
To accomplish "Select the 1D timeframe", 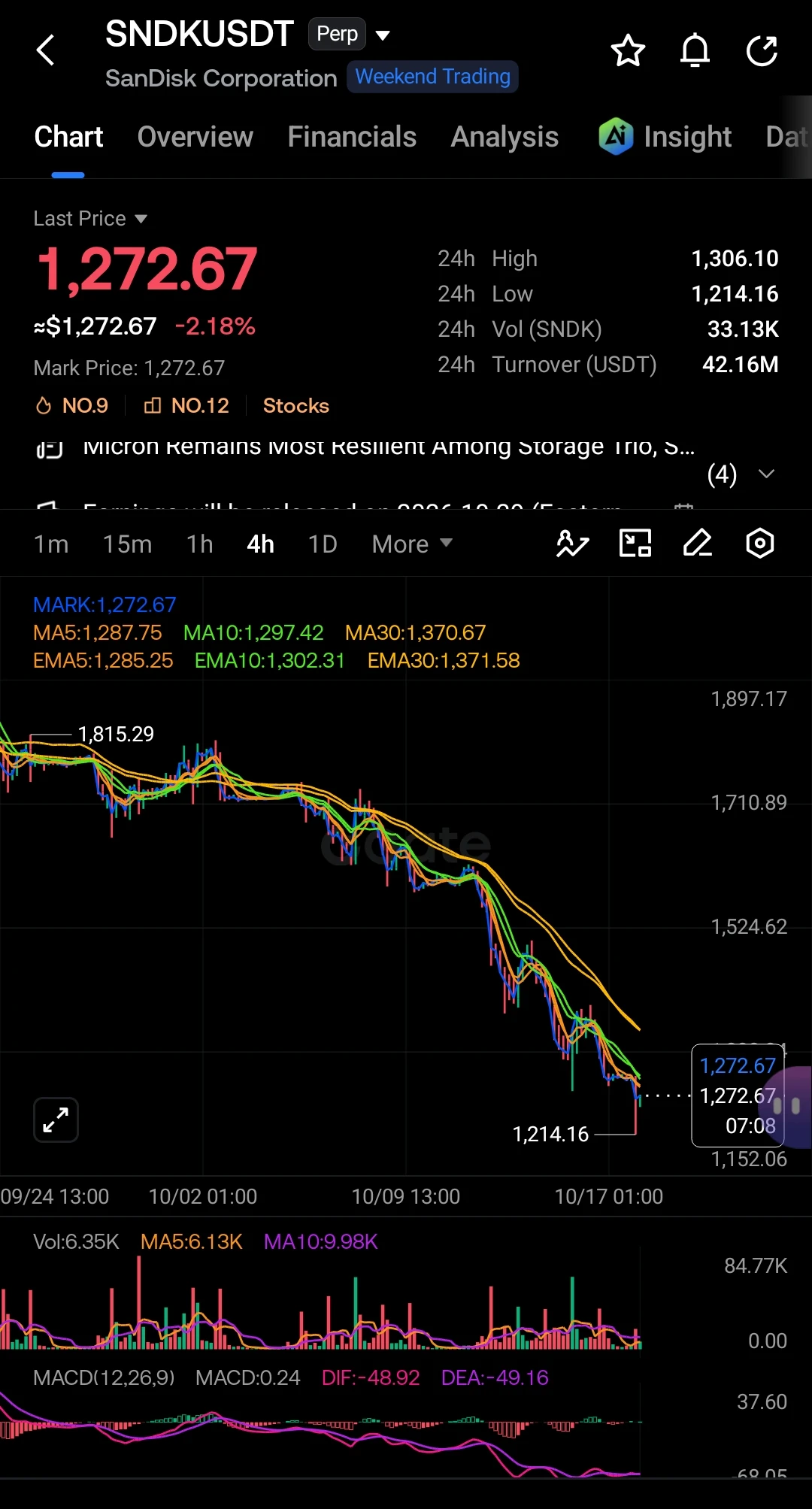I will 323,544.
